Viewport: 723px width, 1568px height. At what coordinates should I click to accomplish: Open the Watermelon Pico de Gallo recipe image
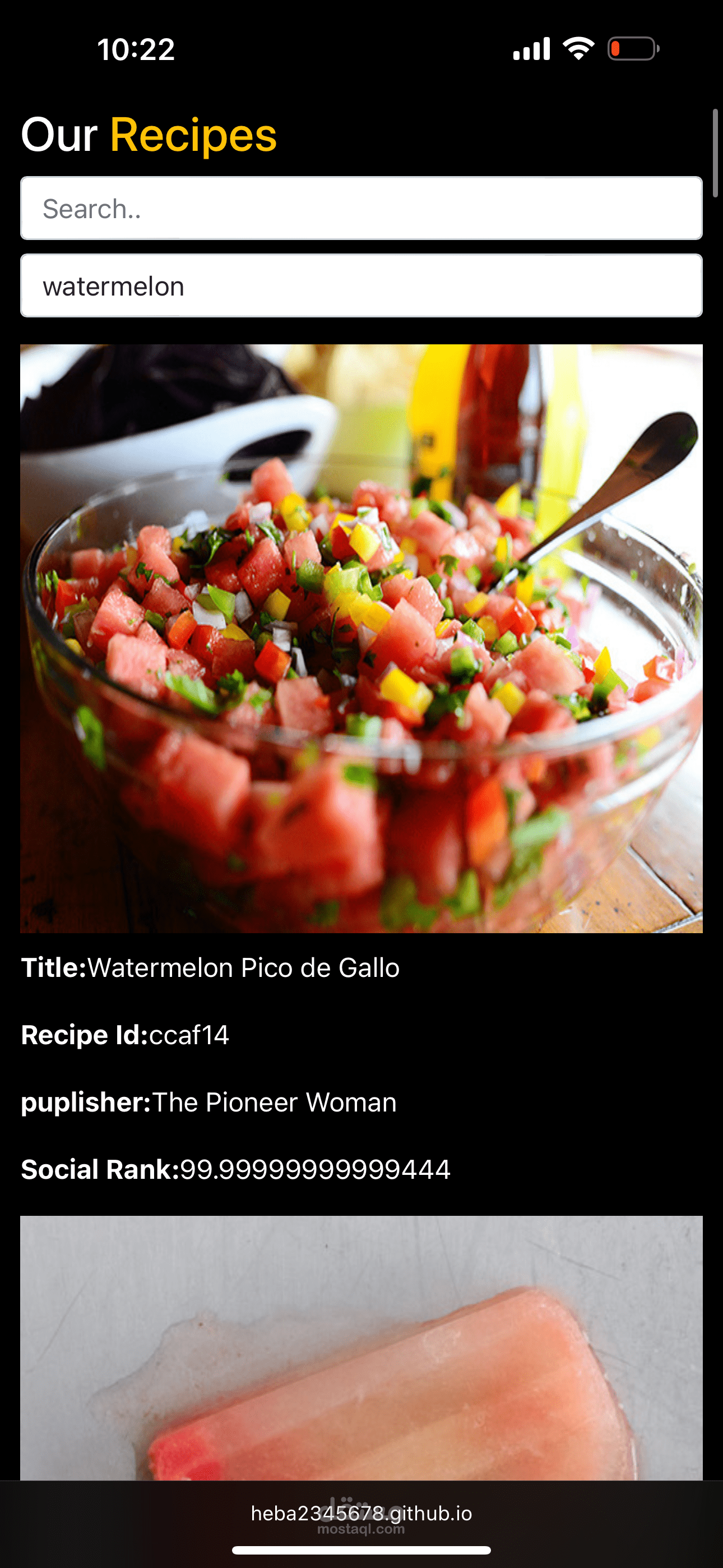click(x=361, y=639)
